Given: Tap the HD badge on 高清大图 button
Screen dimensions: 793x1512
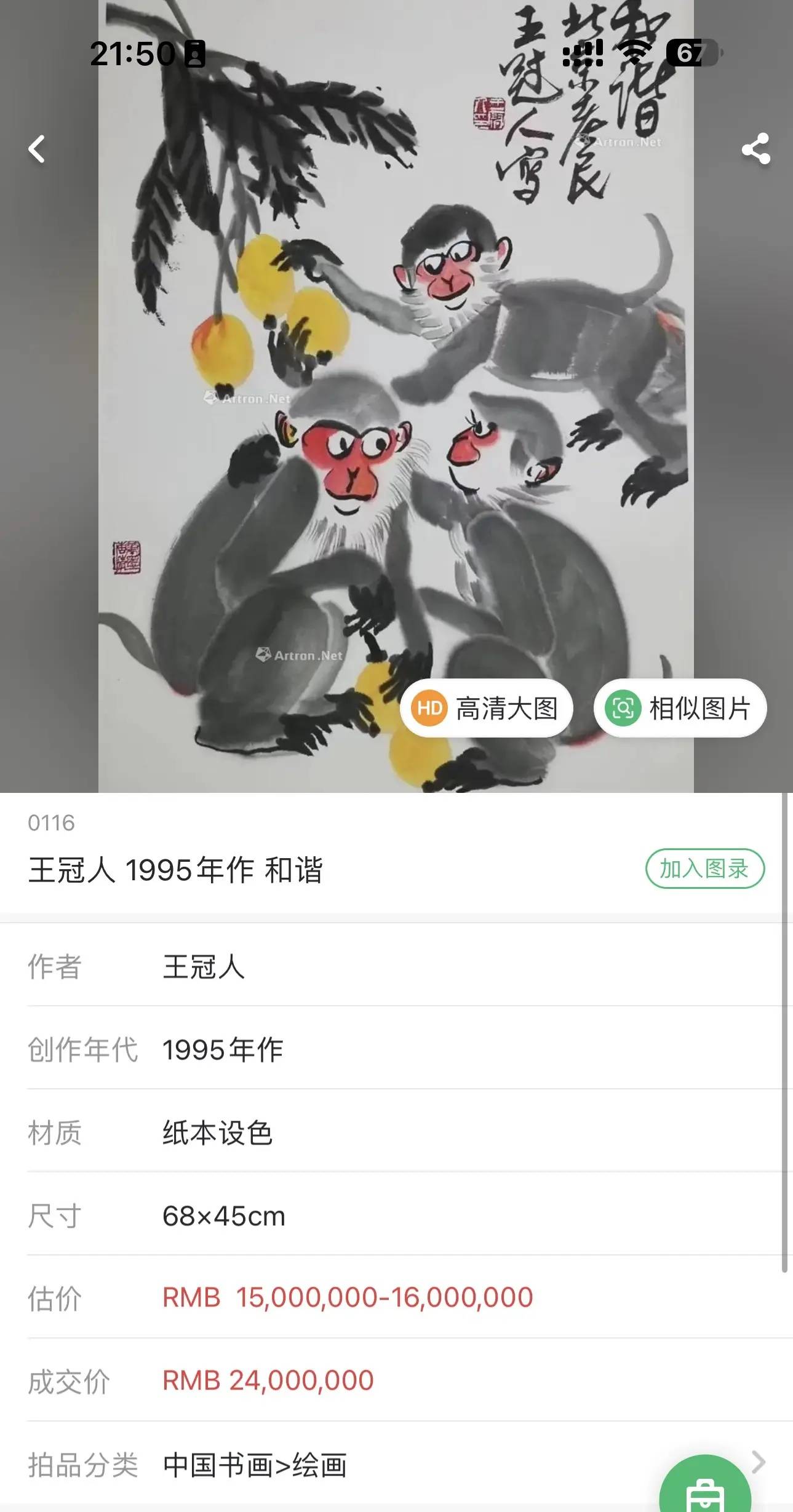Looking at the screenshot, I should point(430,708).
